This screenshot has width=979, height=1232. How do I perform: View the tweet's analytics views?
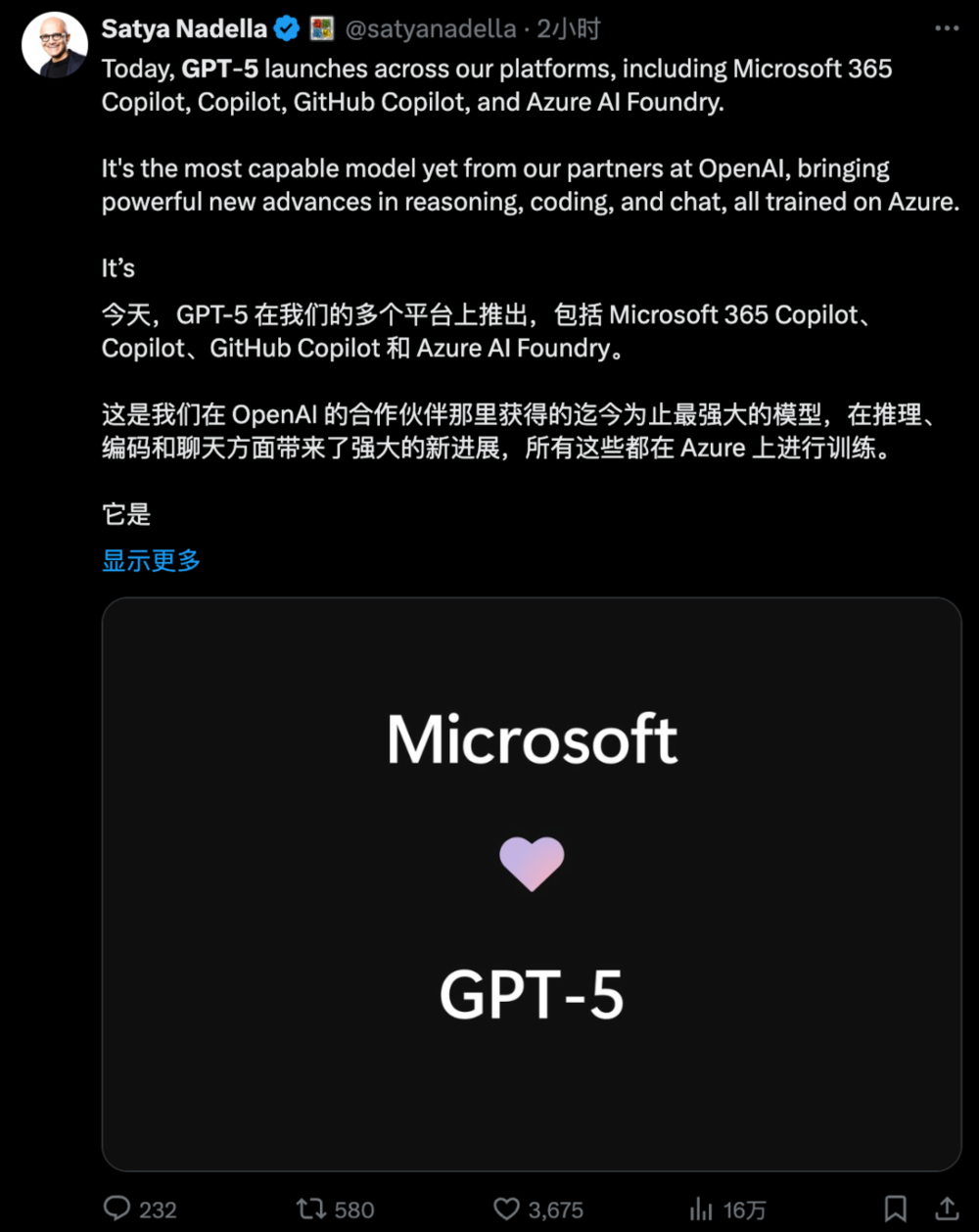pyautogui.click(x=702, y=1208)
